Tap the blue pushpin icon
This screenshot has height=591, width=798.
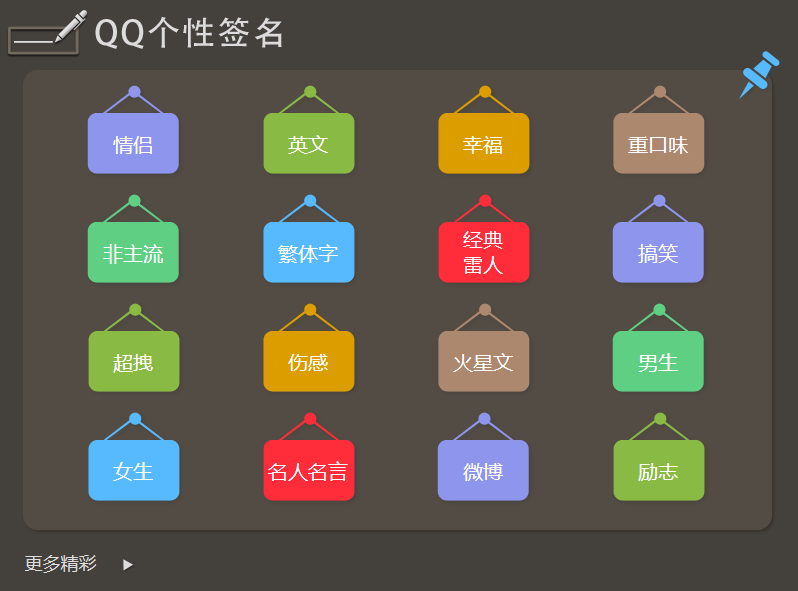coord(759,74)
